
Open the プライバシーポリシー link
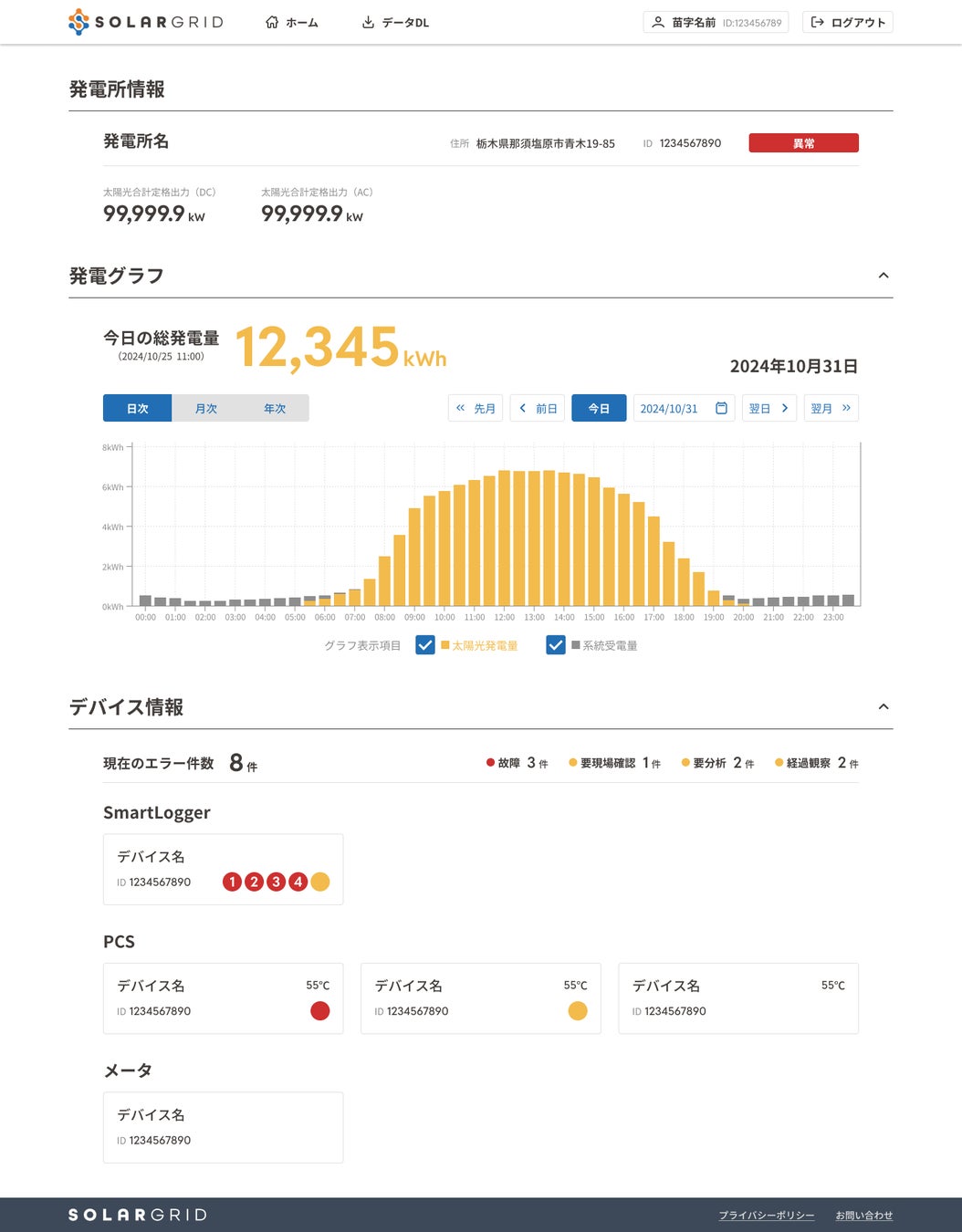click(x=767, y=1216)
